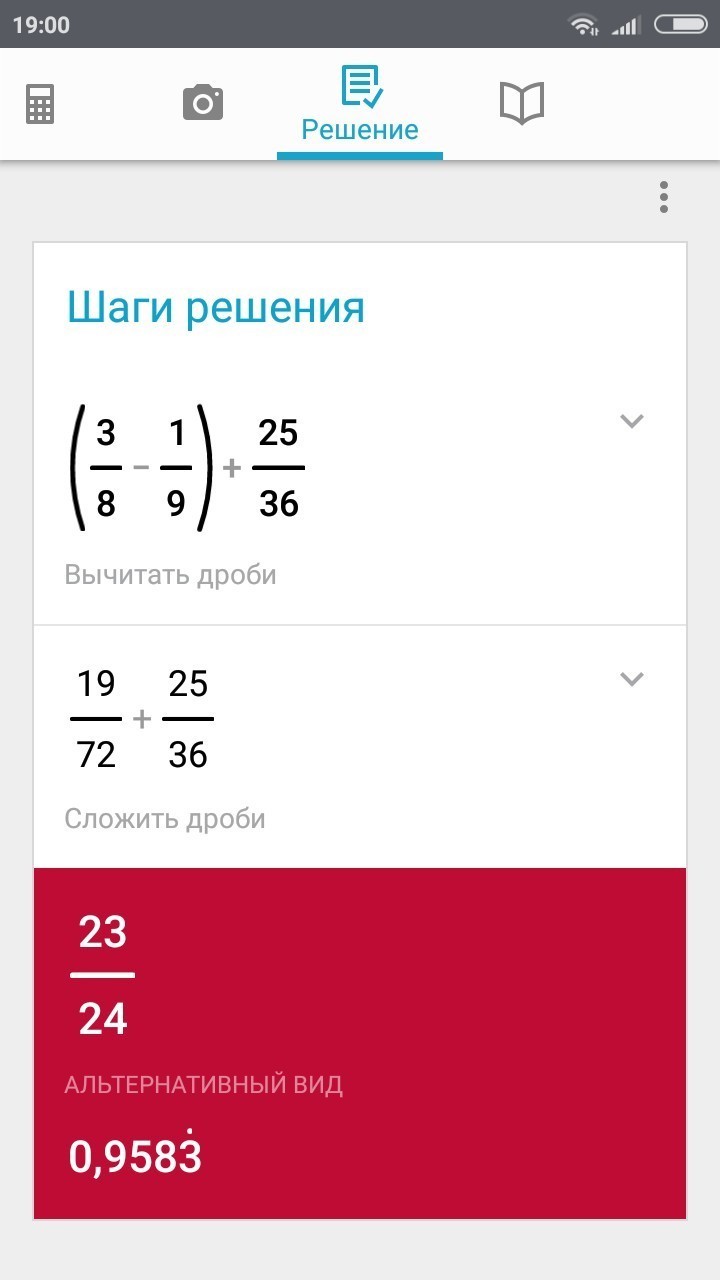Switch to the calculator tab
Image resolution: width=720 pixels, height=1280 pixels.
click(40, 103)
